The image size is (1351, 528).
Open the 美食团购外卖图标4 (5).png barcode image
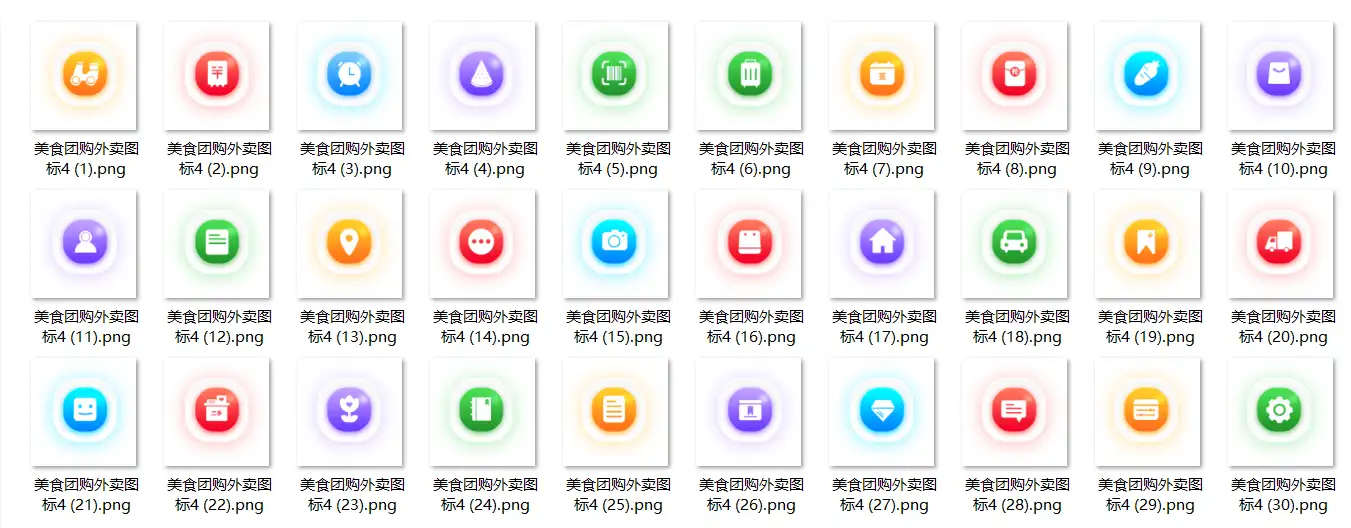616,75
